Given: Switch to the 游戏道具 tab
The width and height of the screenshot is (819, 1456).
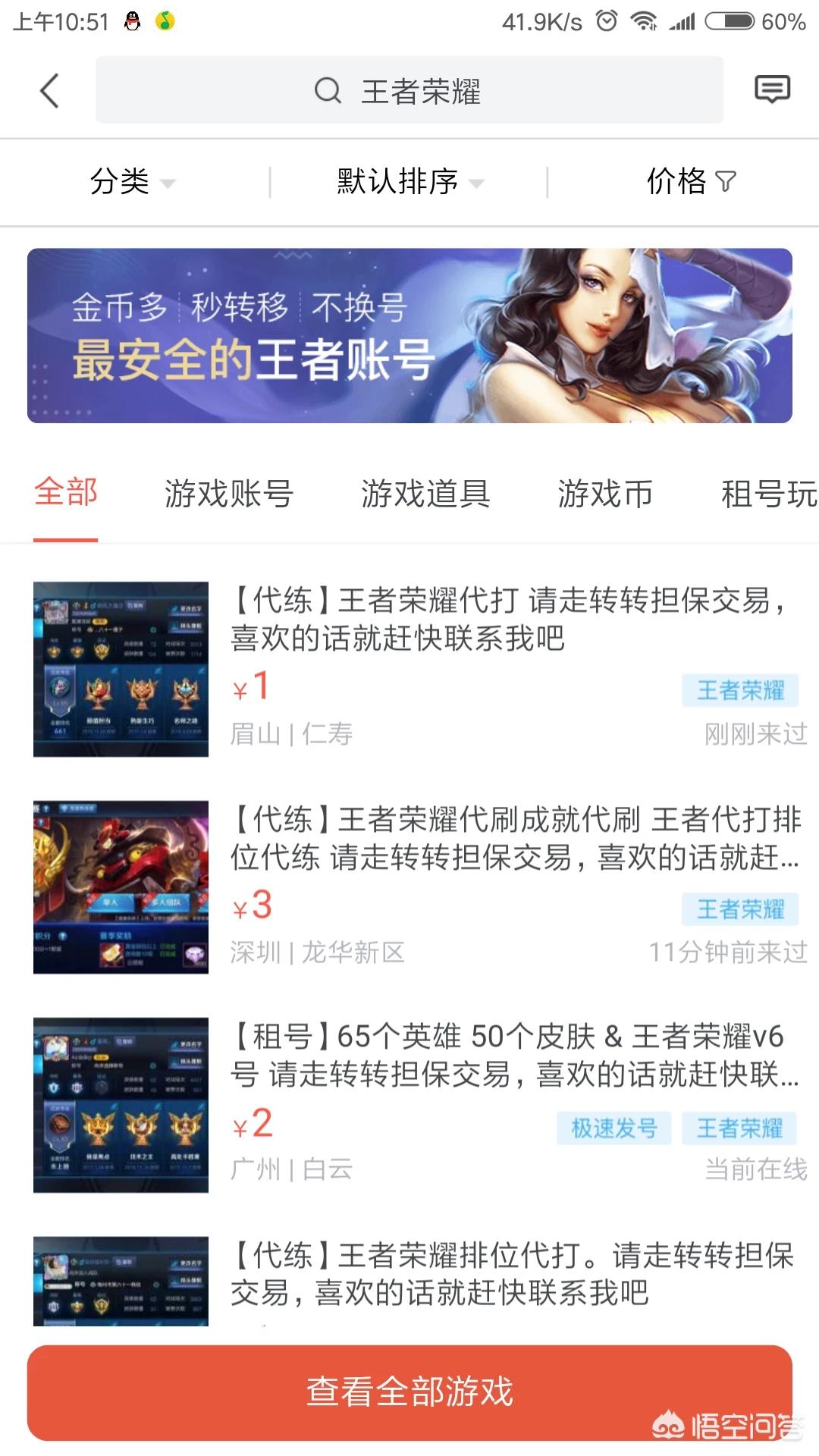Looking at the screenshot, I should tap(425, 494).
